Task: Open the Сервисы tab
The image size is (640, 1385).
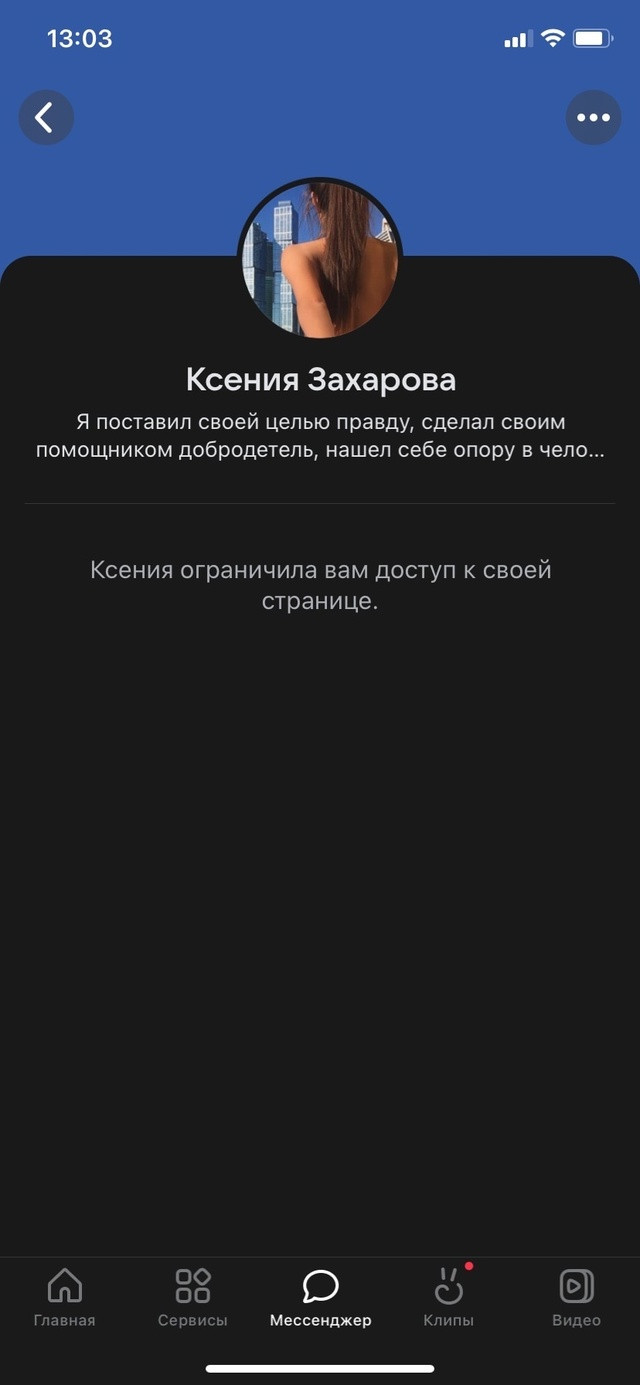Action: click(192, 1297)
